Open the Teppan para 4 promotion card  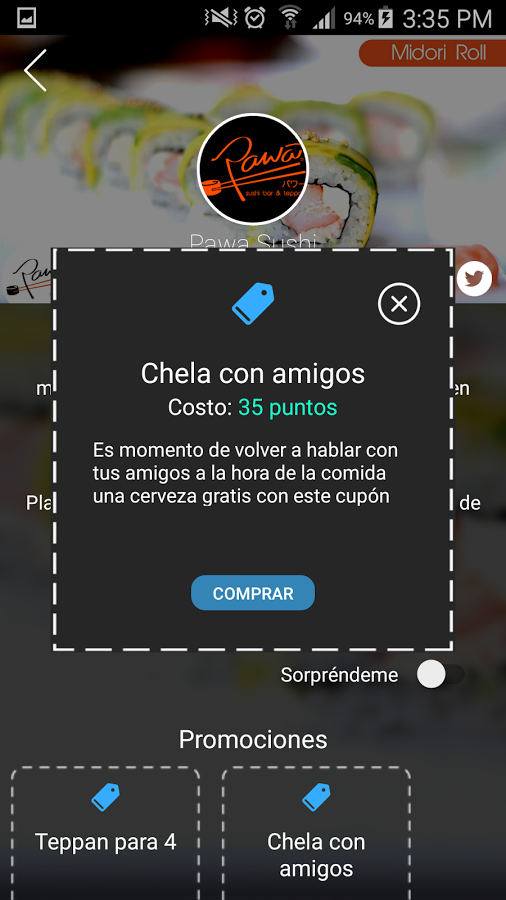[x=106, y=833]
